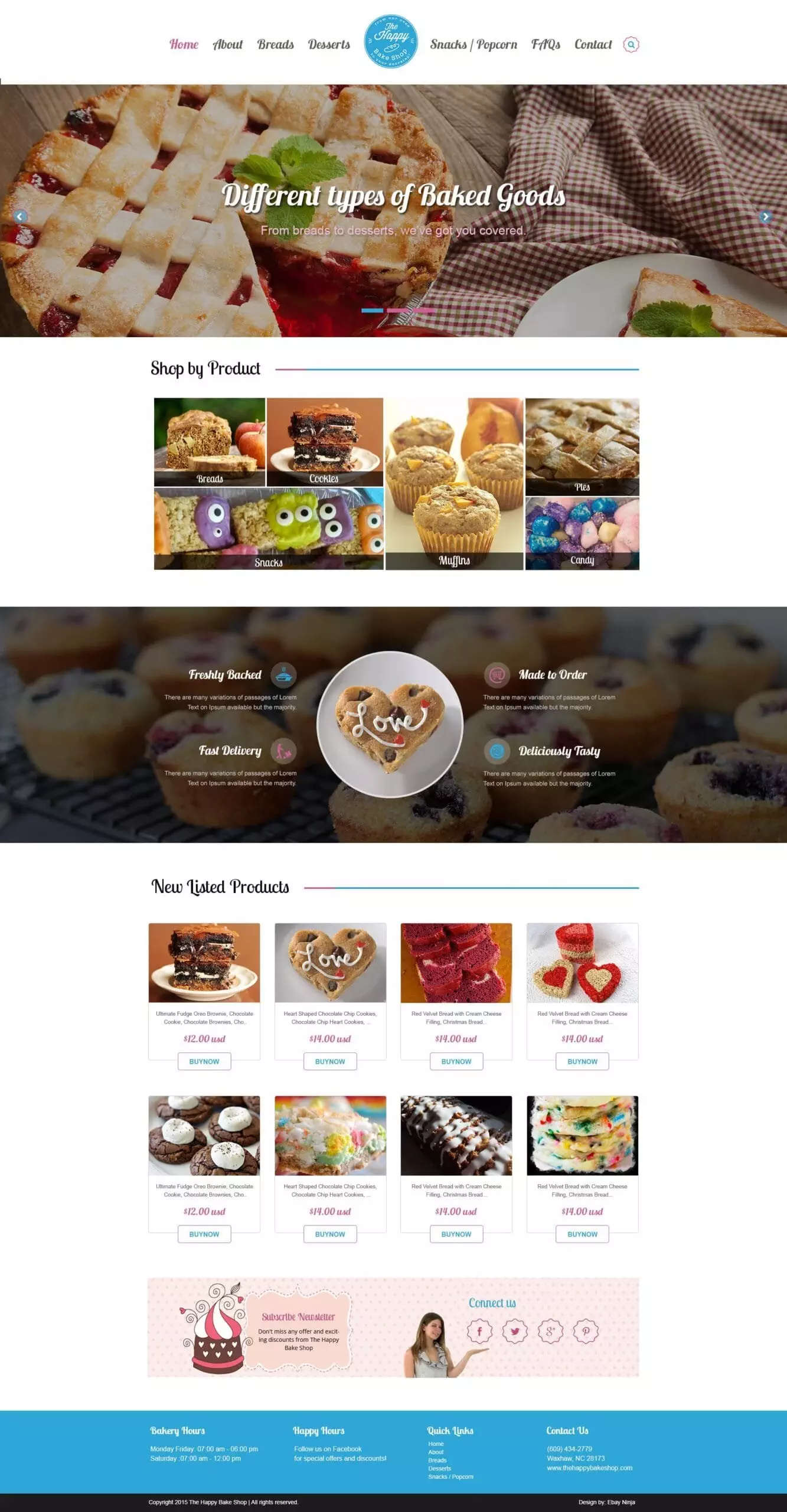Follow the footer Desserts quick link
Image resolution: width=787 pixels, height=1512 pixels.
click(x=439, y=1468)
